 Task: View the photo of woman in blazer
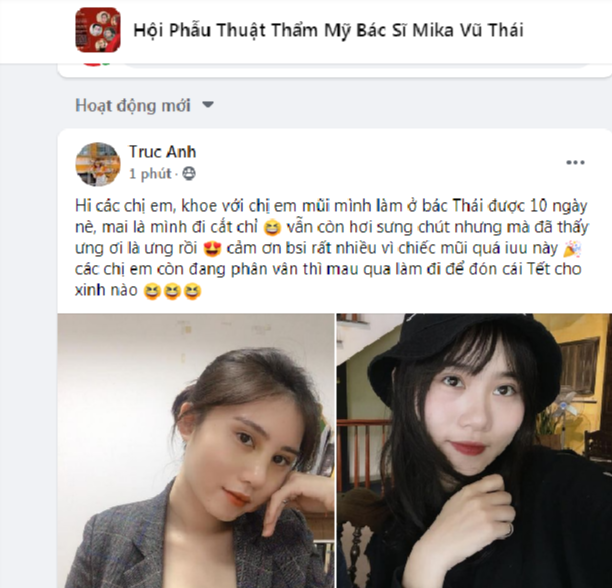point(195,450)
